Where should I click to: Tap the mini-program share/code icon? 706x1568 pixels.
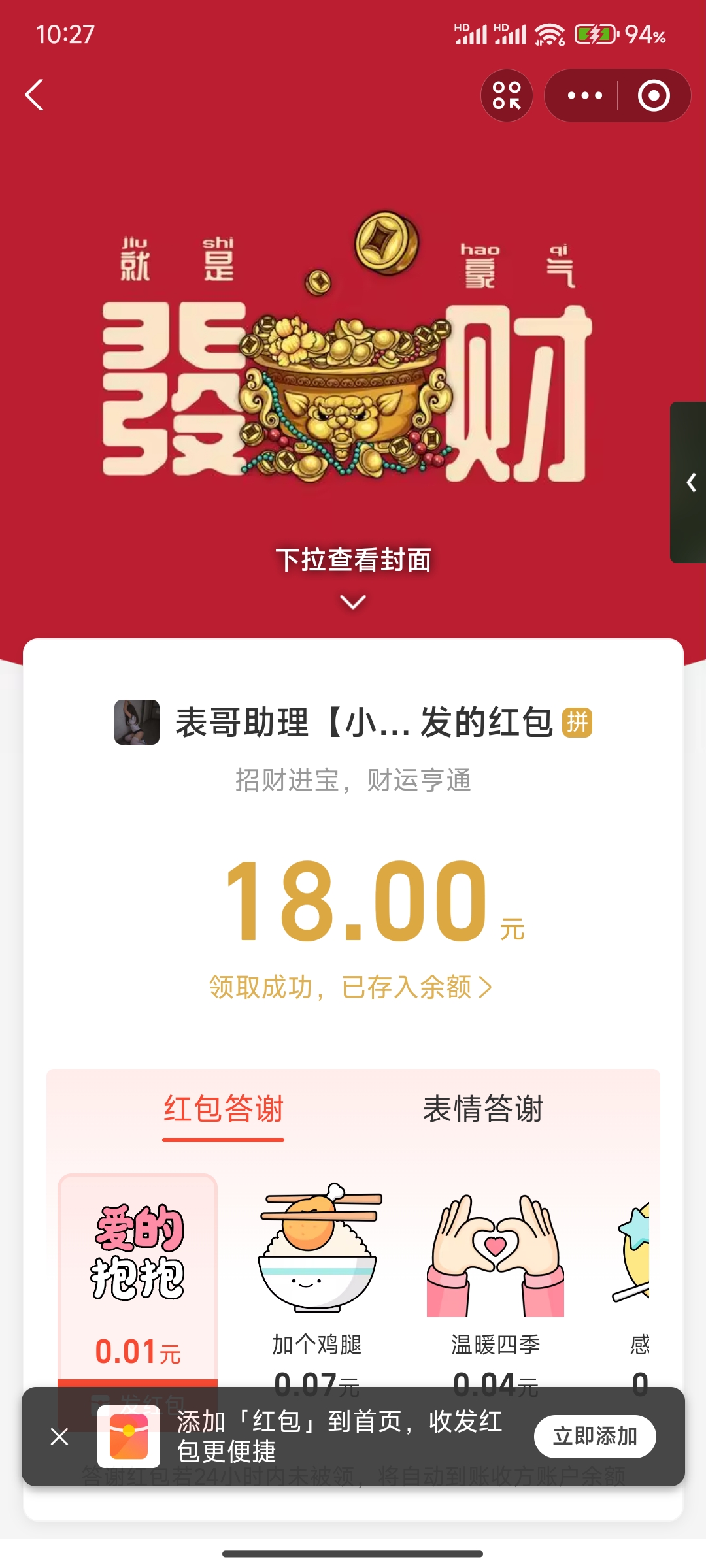(x=508, y=95)
